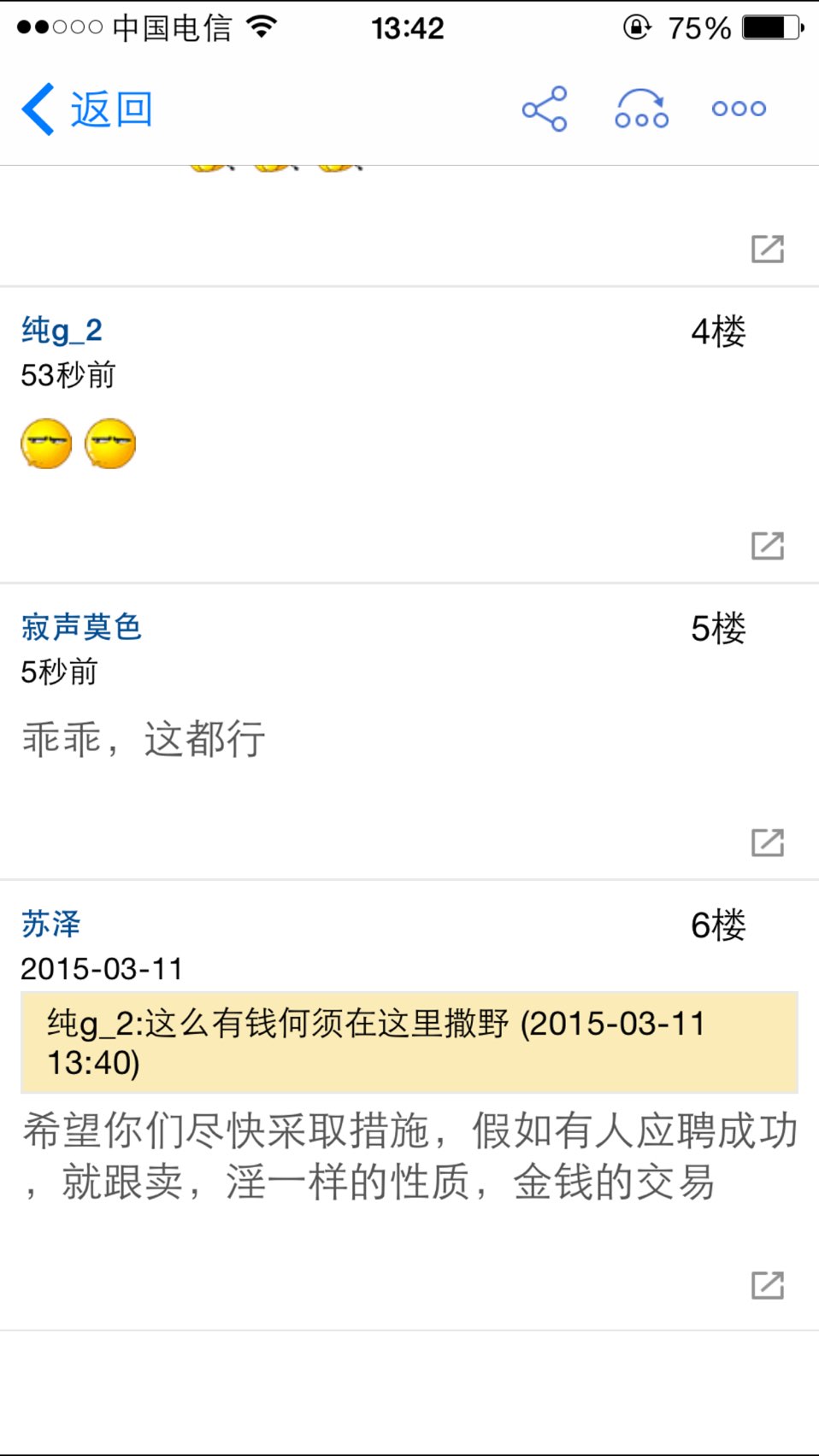Open the jump-to-floor icon in toolbar
Image resolution: width=819 pixels, height=1456 pixels.
[x=641, y=109]
